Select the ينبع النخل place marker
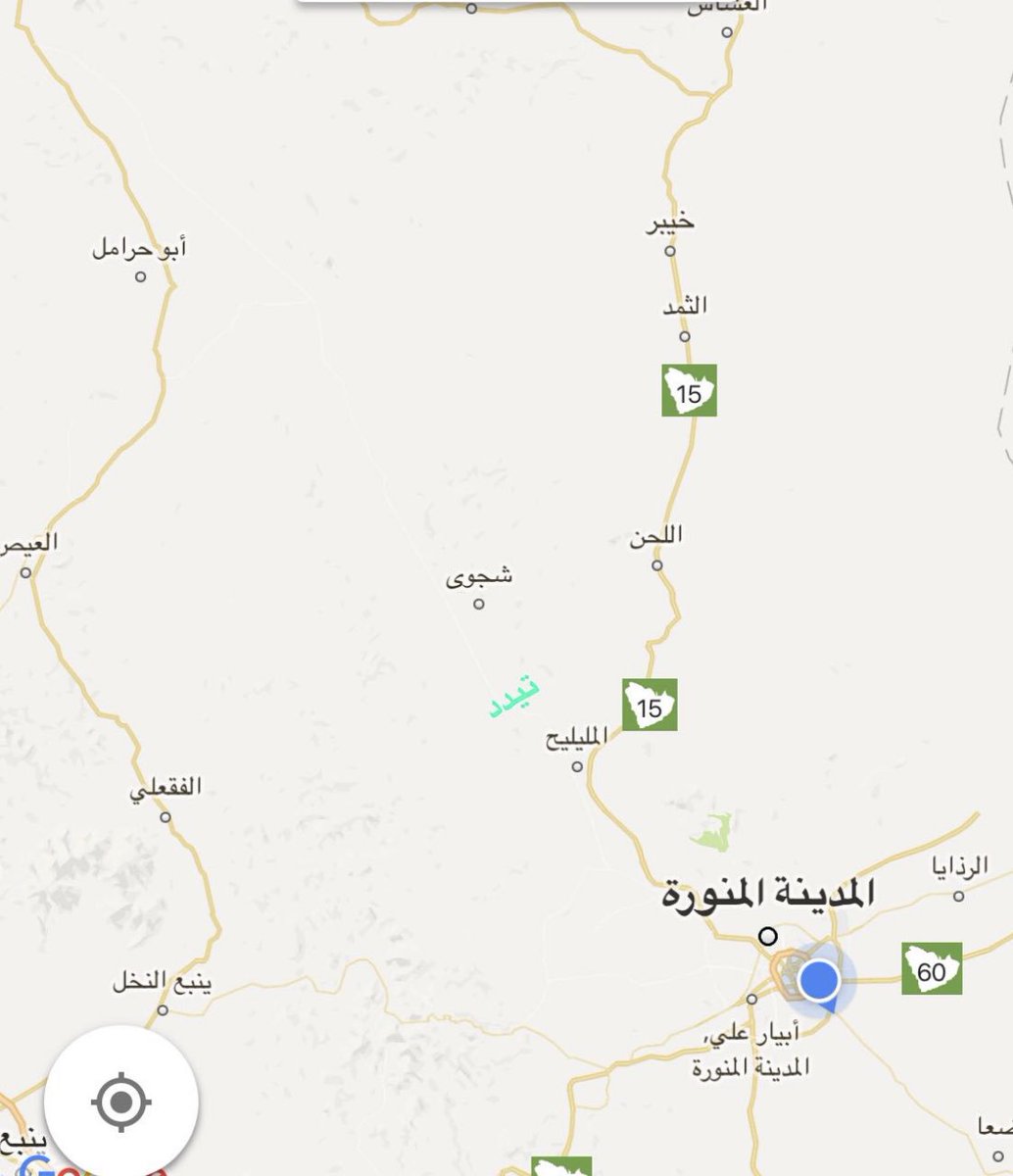The width and height of the screenshot is (1013, 1176). click(163, 1009)
